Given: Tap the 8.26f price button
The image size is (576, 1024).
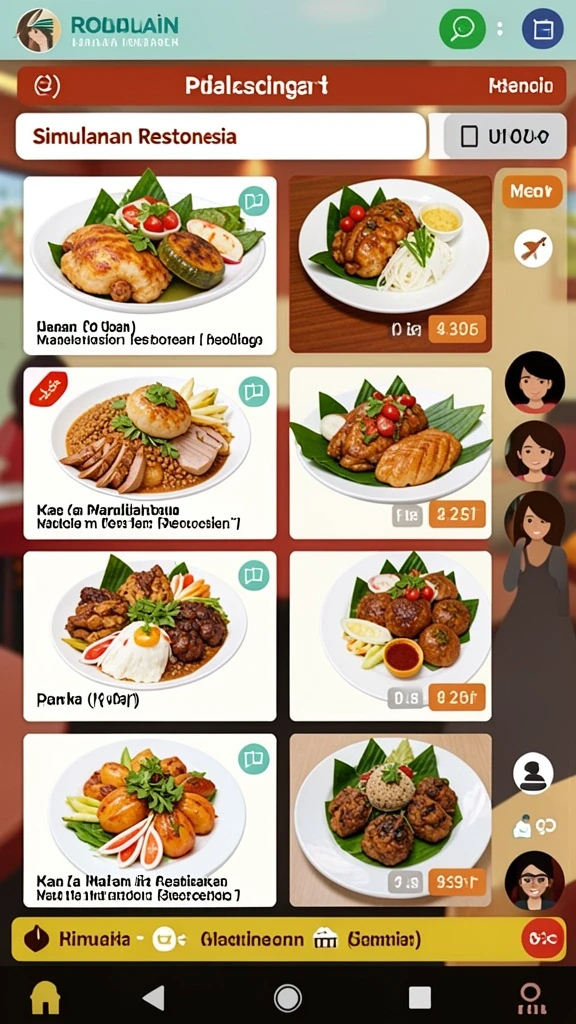Looking at the screenshot, I should tap(457, 697).
